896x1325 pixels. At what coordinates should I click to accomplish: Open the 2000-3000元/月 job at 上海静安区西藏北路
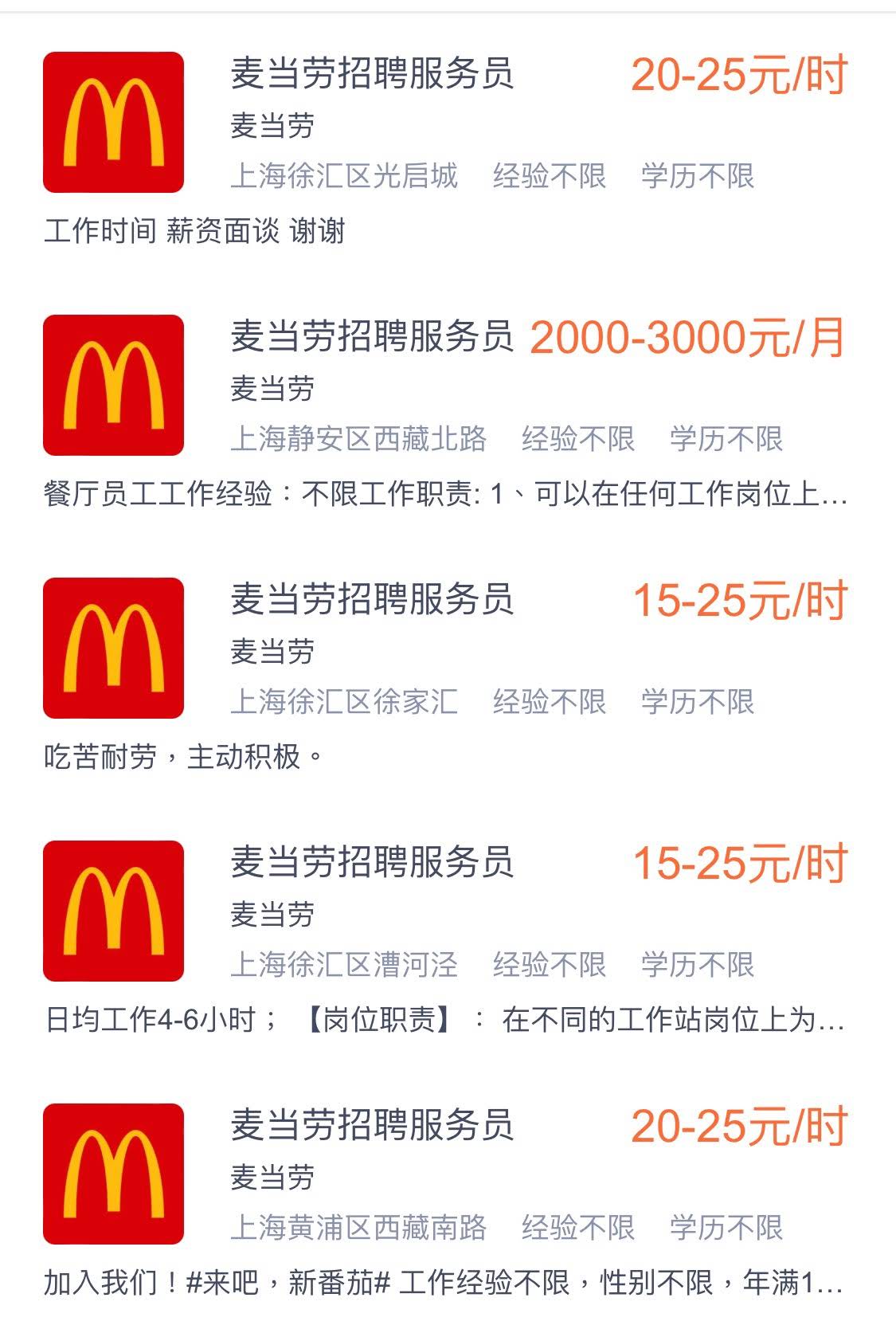(x=372, y=337)
